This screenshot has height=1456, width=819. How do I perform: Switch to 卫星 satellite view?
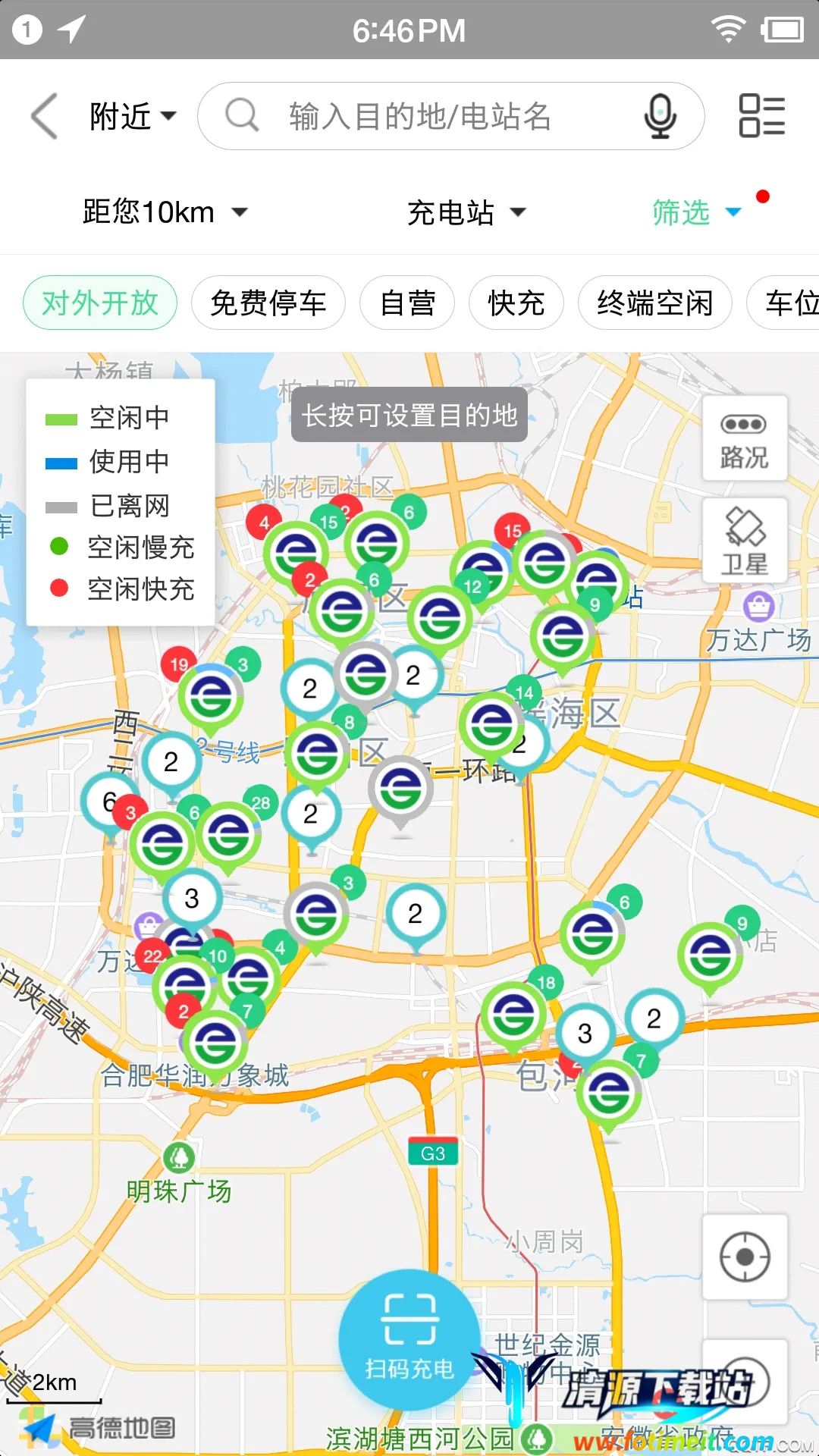(744, 541)
